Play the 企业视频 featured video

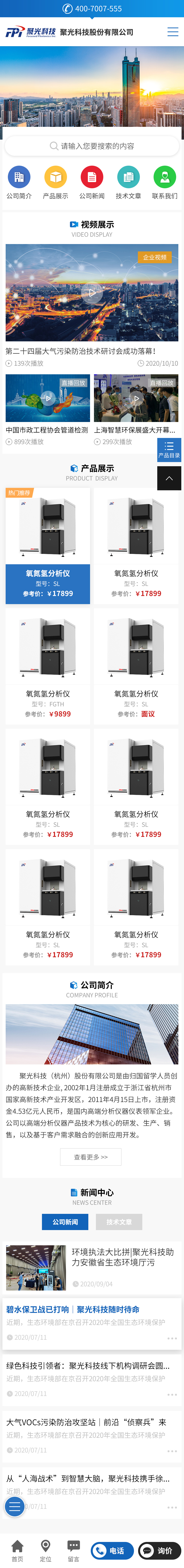pyautogui.click(x=92, y=293)
